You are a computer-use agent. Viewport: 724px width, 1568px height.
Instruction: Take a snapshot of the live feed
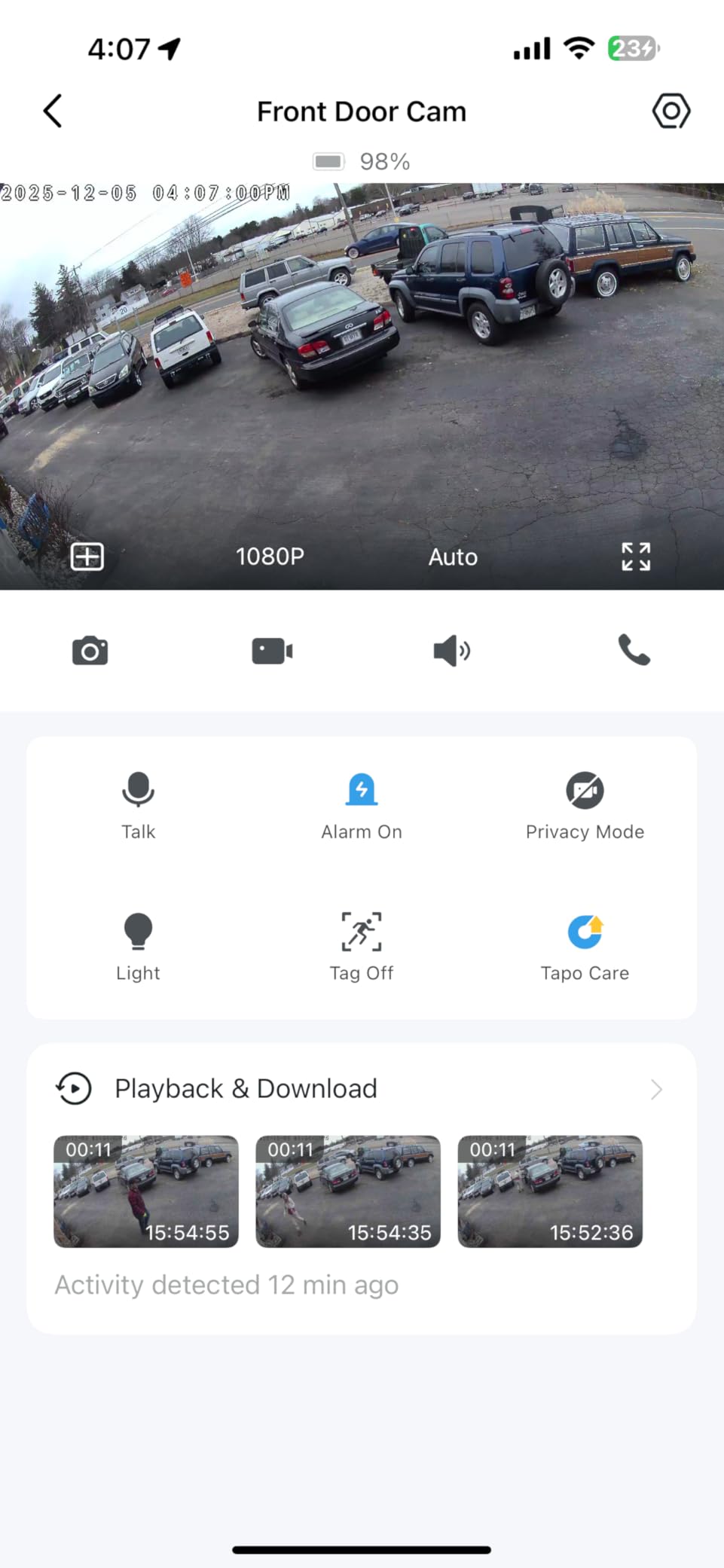(90, 651)
